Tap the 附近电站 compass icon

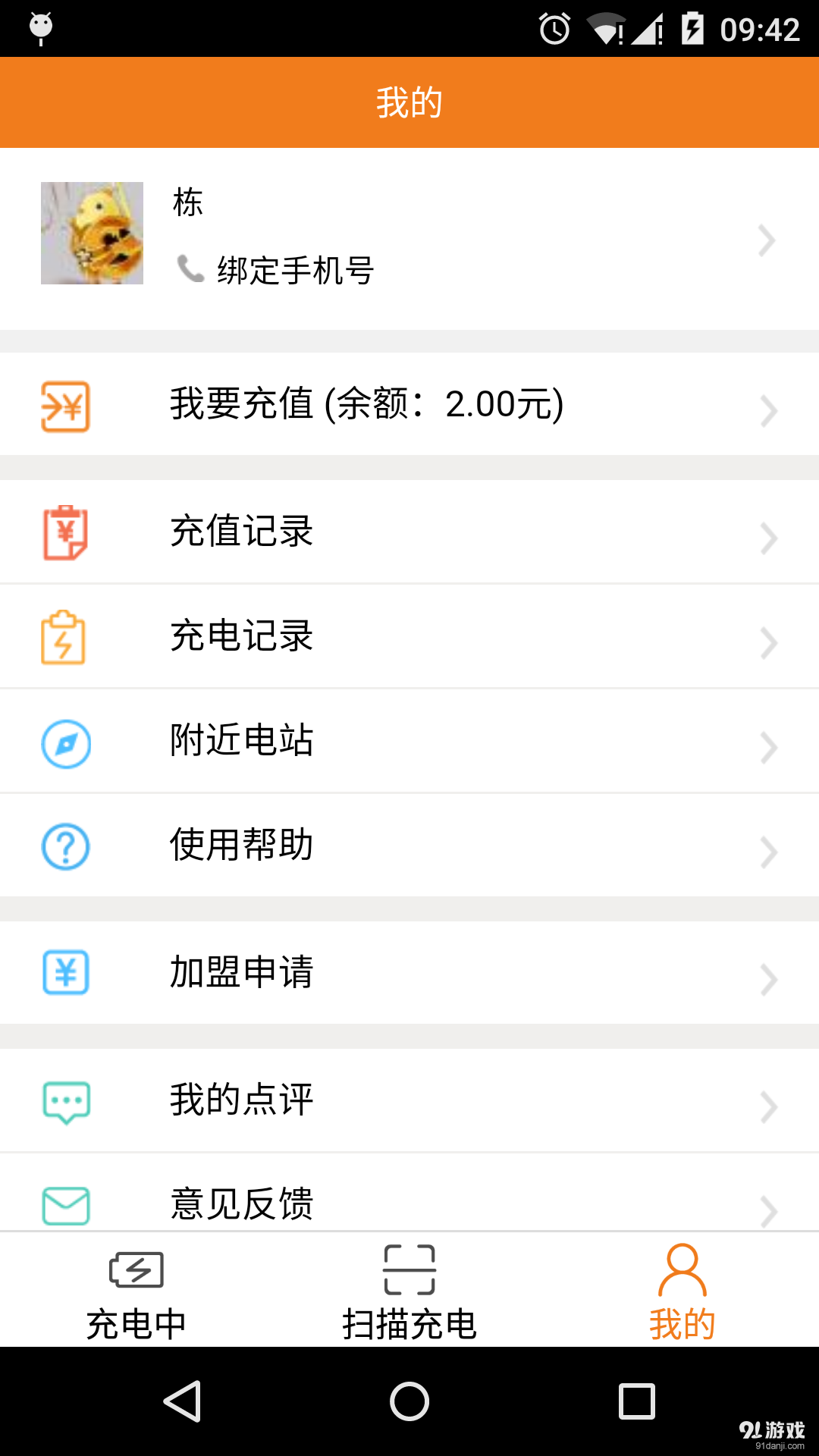click(65, 743)
